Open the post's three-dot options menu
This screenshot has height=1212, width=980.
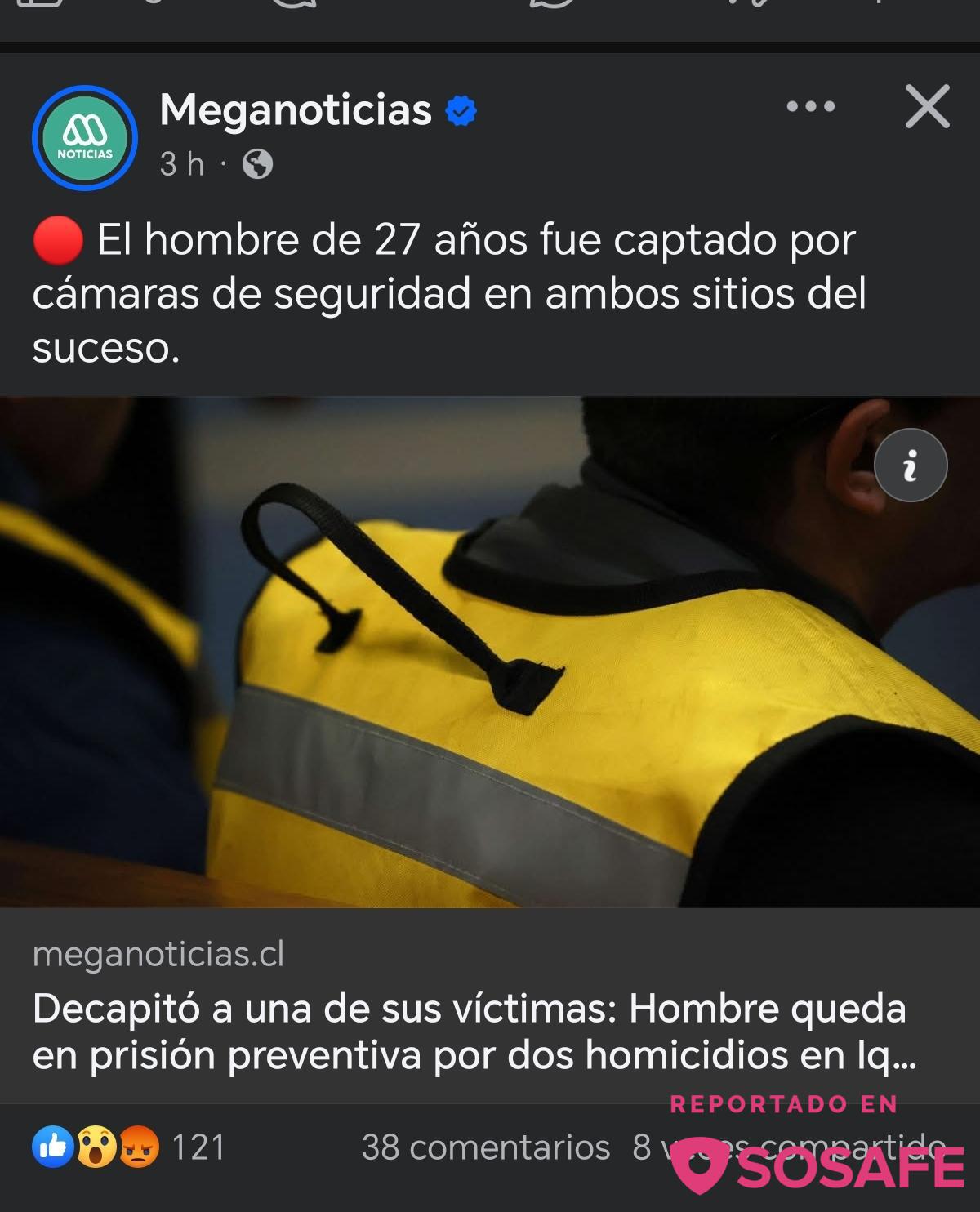tap(810, 106)
